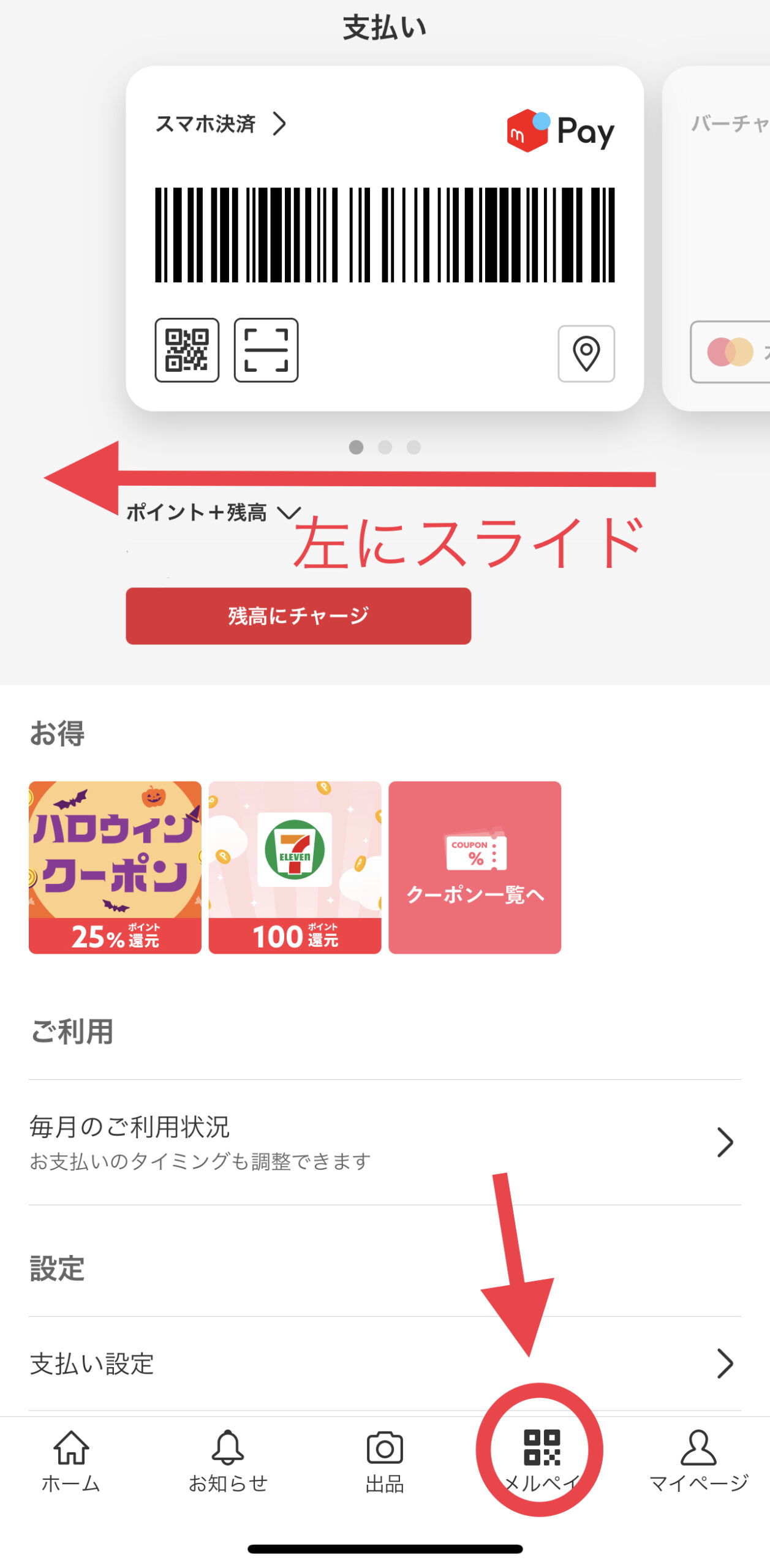The width and height of the screenshot is (770, 1568).
Task: Tap the 残高にチャージ button
Action: (298, 616)
